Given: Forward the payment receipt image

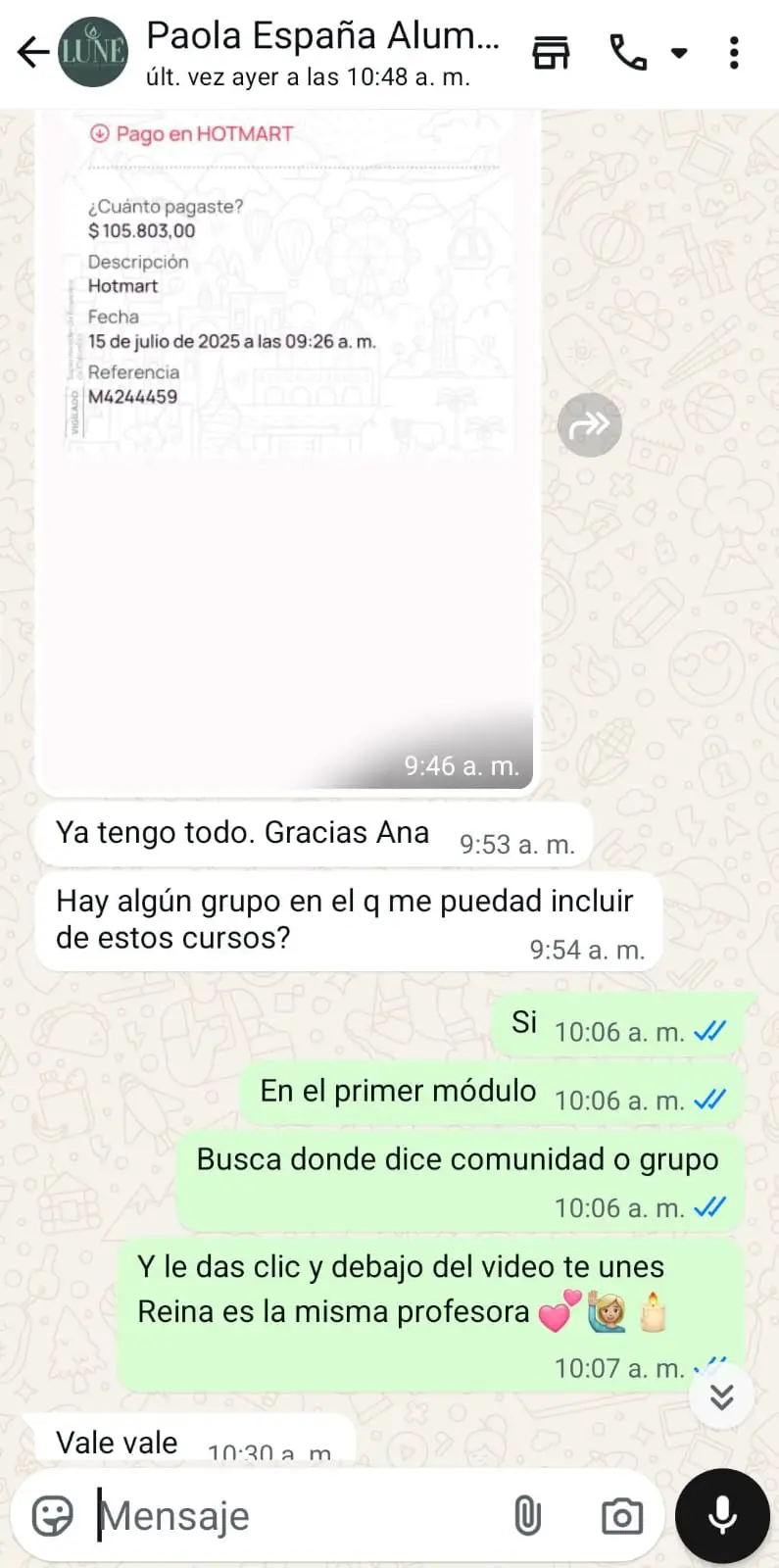Looking at the screenshot, I should click(589, 424).
